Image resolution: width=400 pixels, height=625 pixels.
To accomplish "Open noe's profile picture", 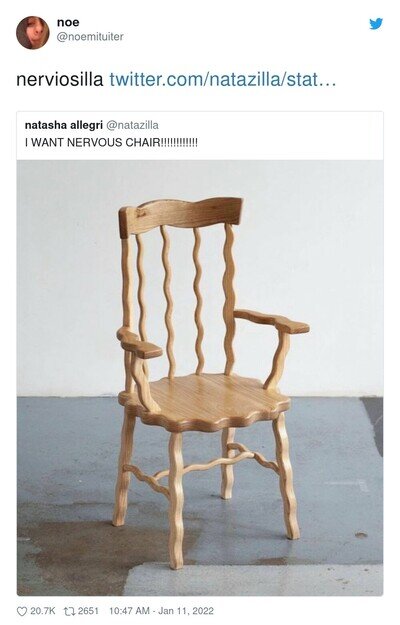I will point(32,32).
